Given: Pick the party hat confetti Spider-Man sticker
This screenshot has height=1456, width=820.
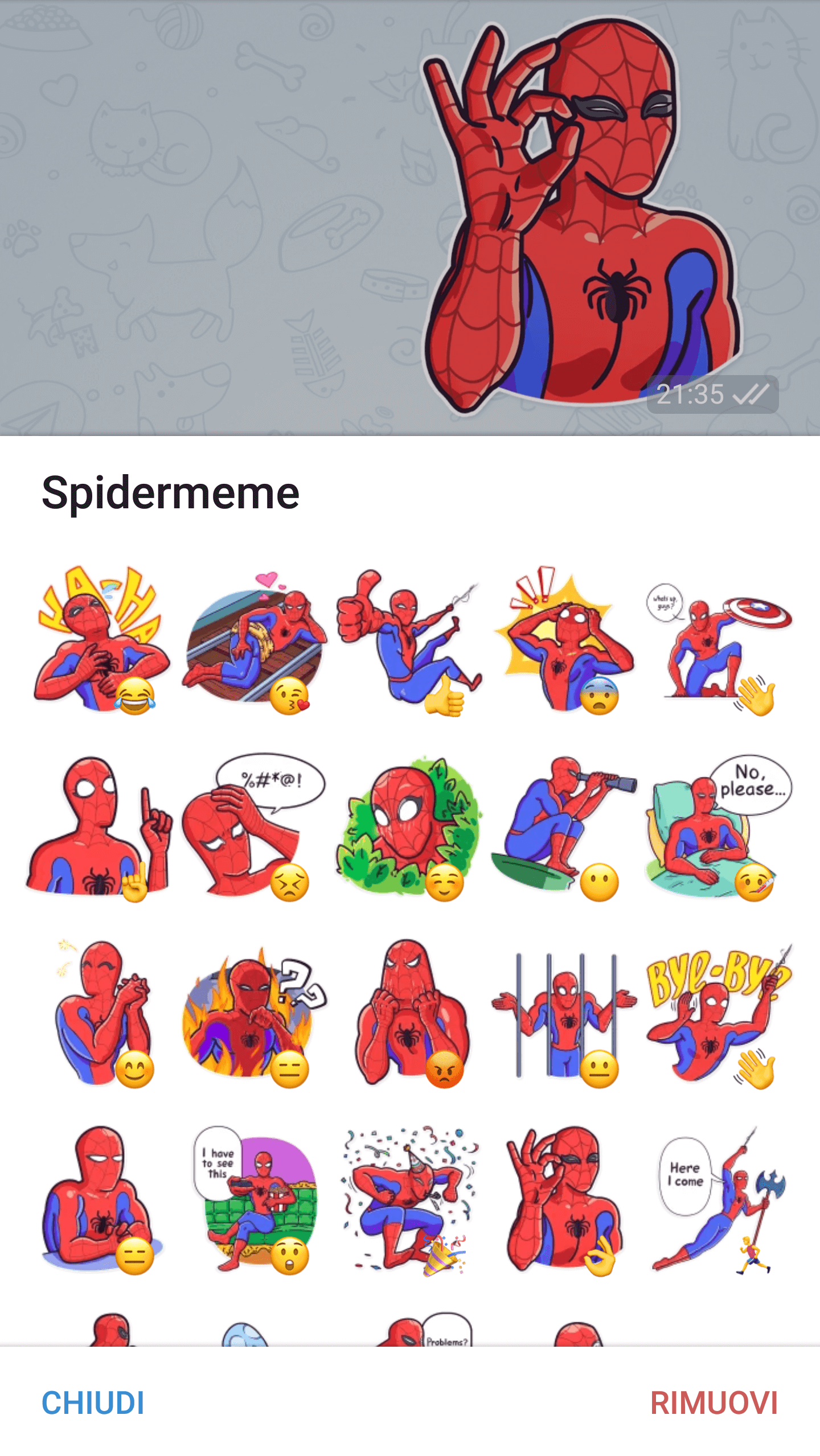Looking at the screenshot, I should pyautogui.click(x=409, y=1200).
